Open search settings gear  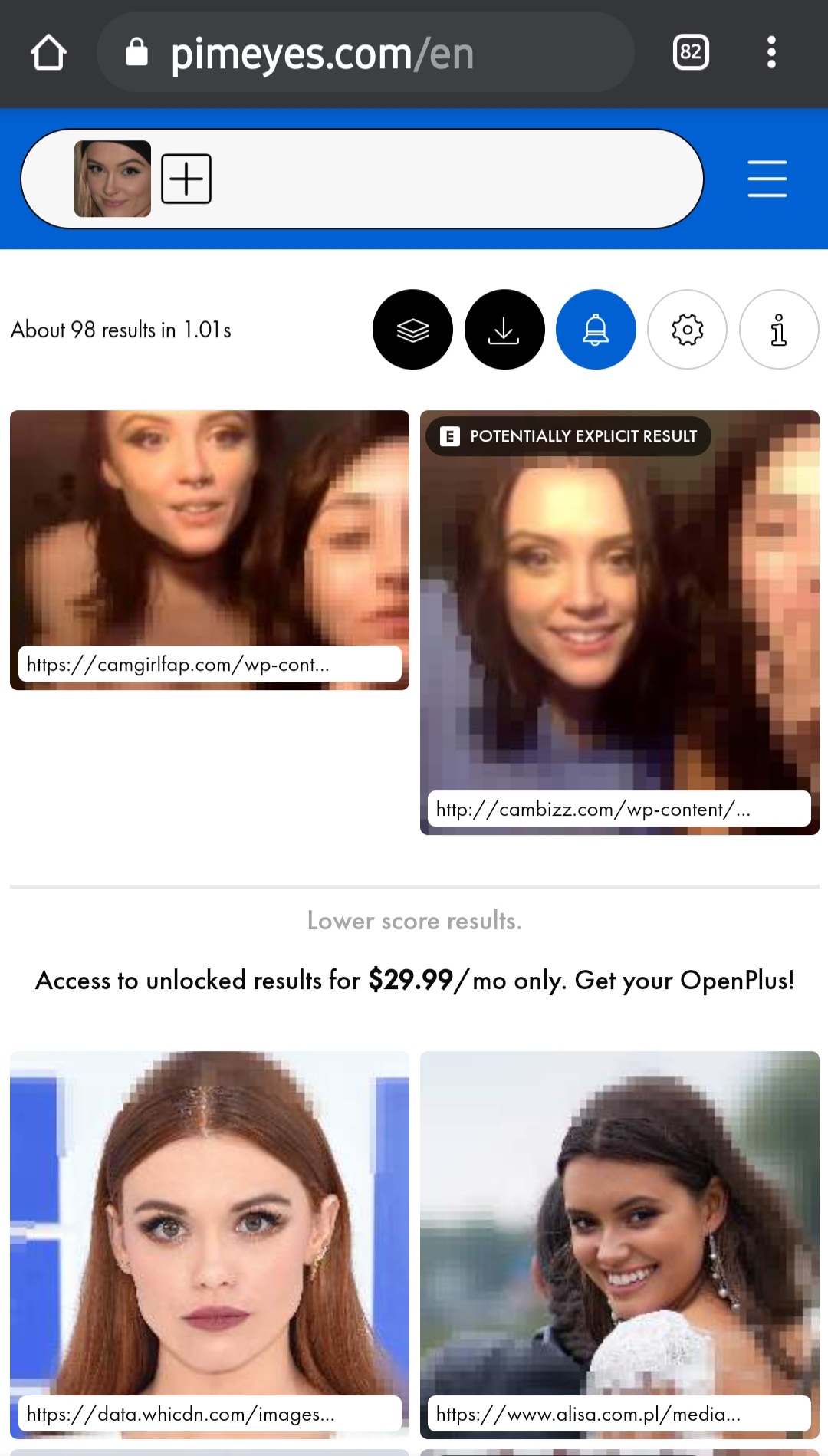pos(688,330)
